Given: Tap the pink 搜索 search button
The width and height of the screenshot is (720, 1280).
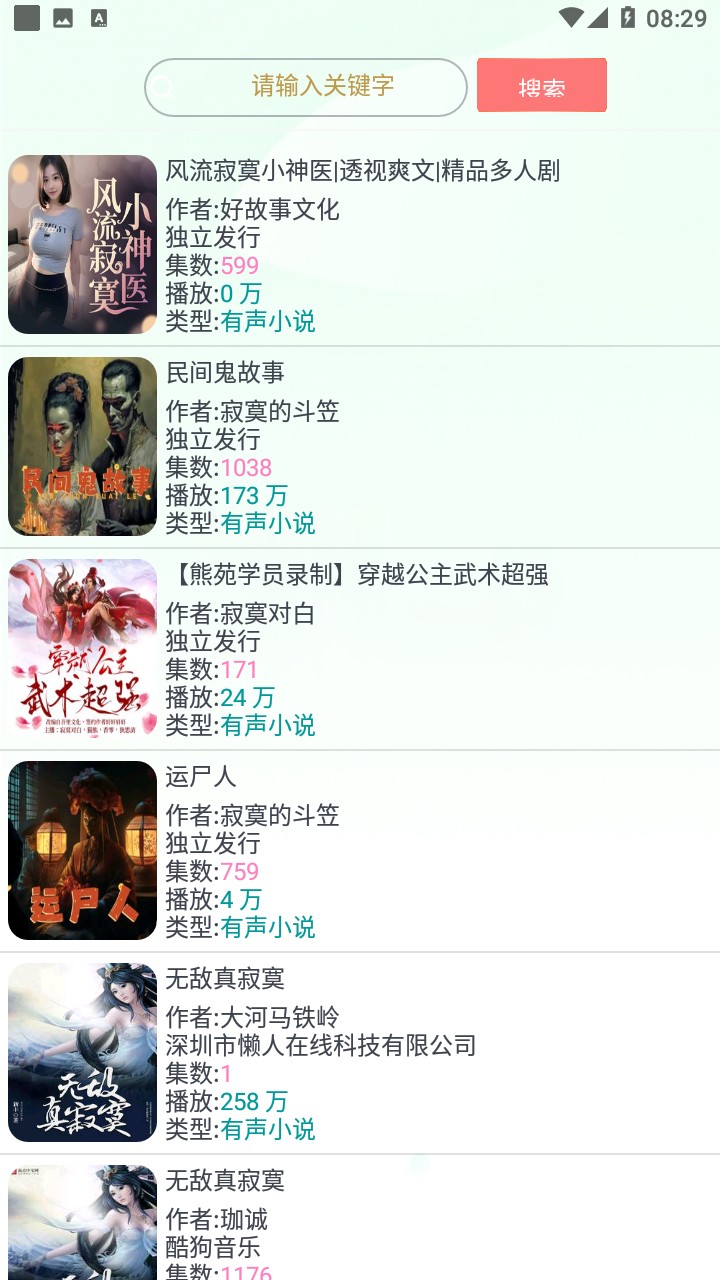Looking at the screenshot, I should (x=541, y=86).
